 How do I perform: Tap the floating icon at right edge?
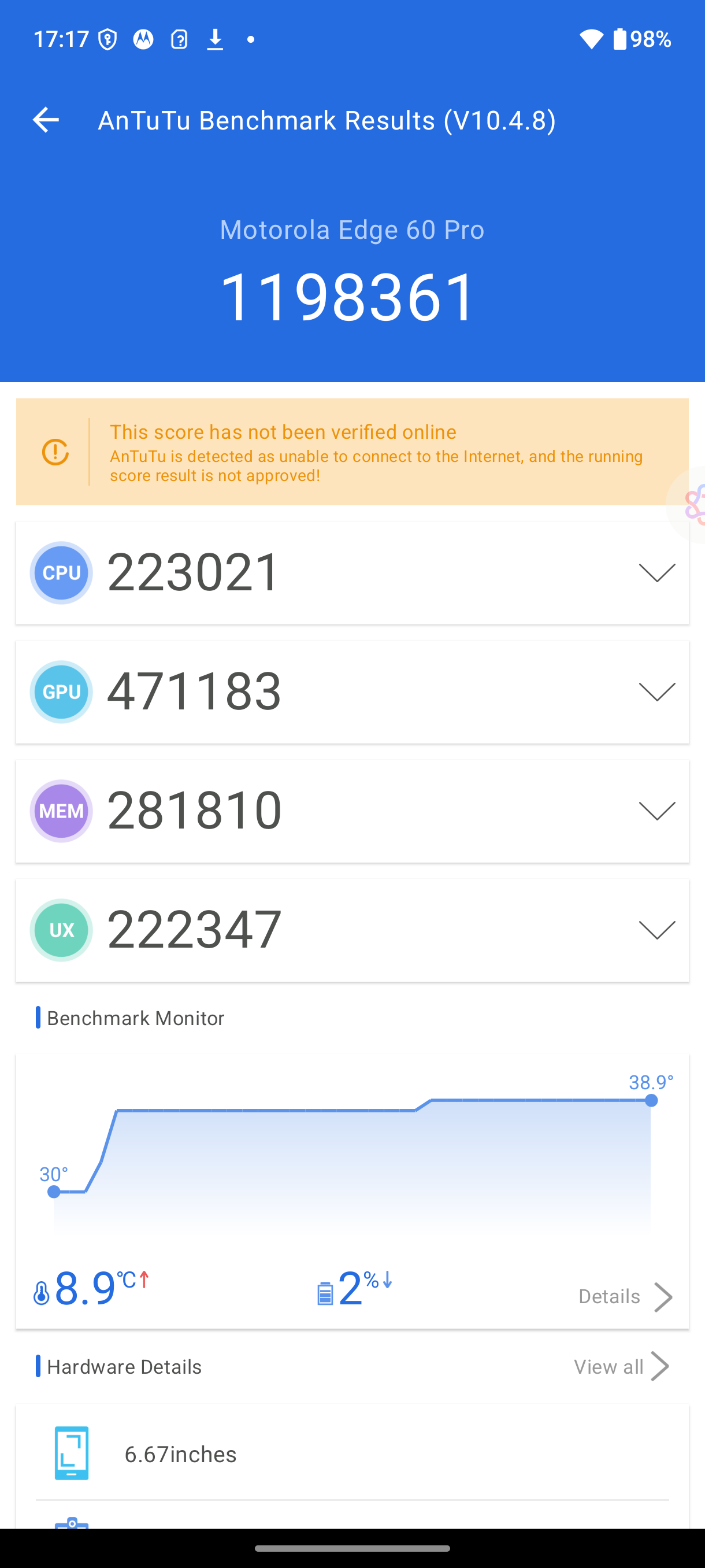691,504
